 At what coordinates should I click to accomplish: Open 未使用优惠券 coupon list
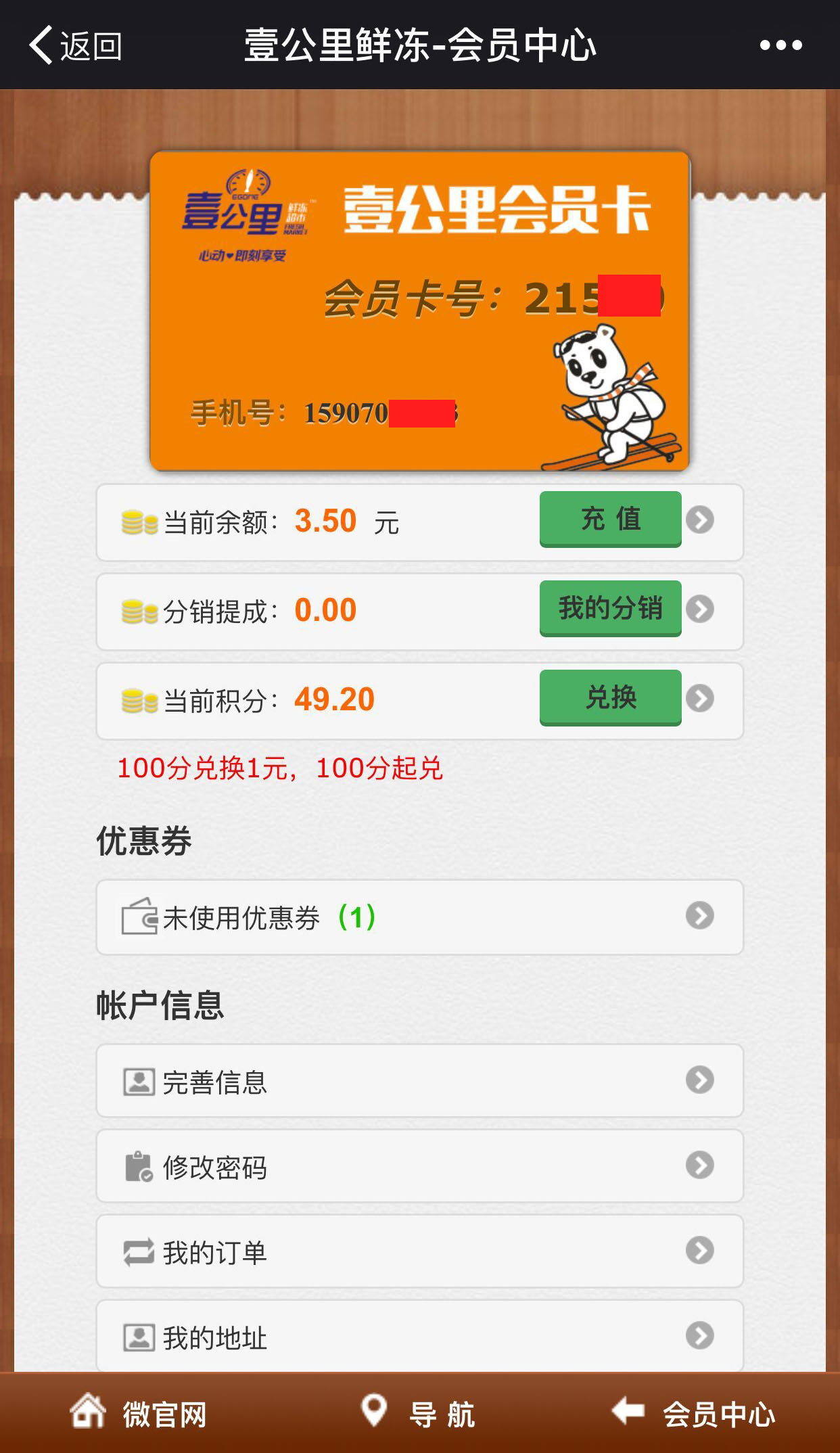(x=419, y=917)
